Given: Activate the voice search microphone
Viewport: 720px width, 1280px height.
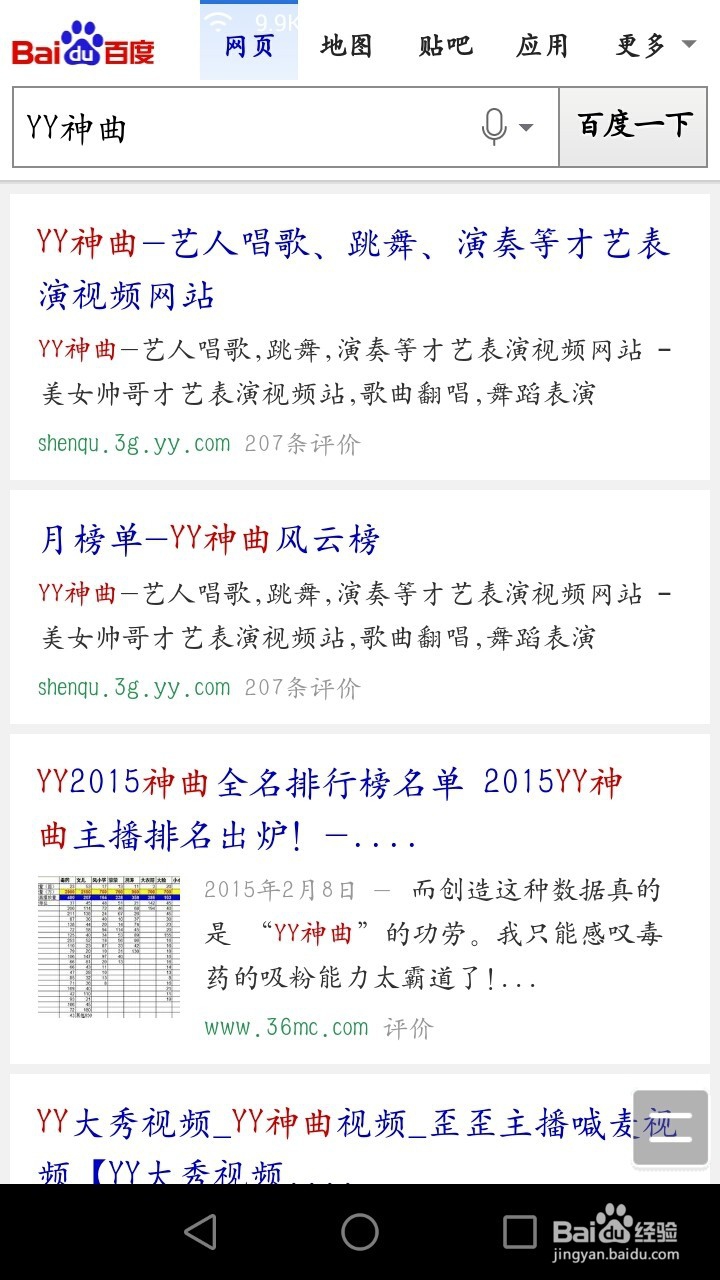Looking at the screenshot, I should pos(492,125).
